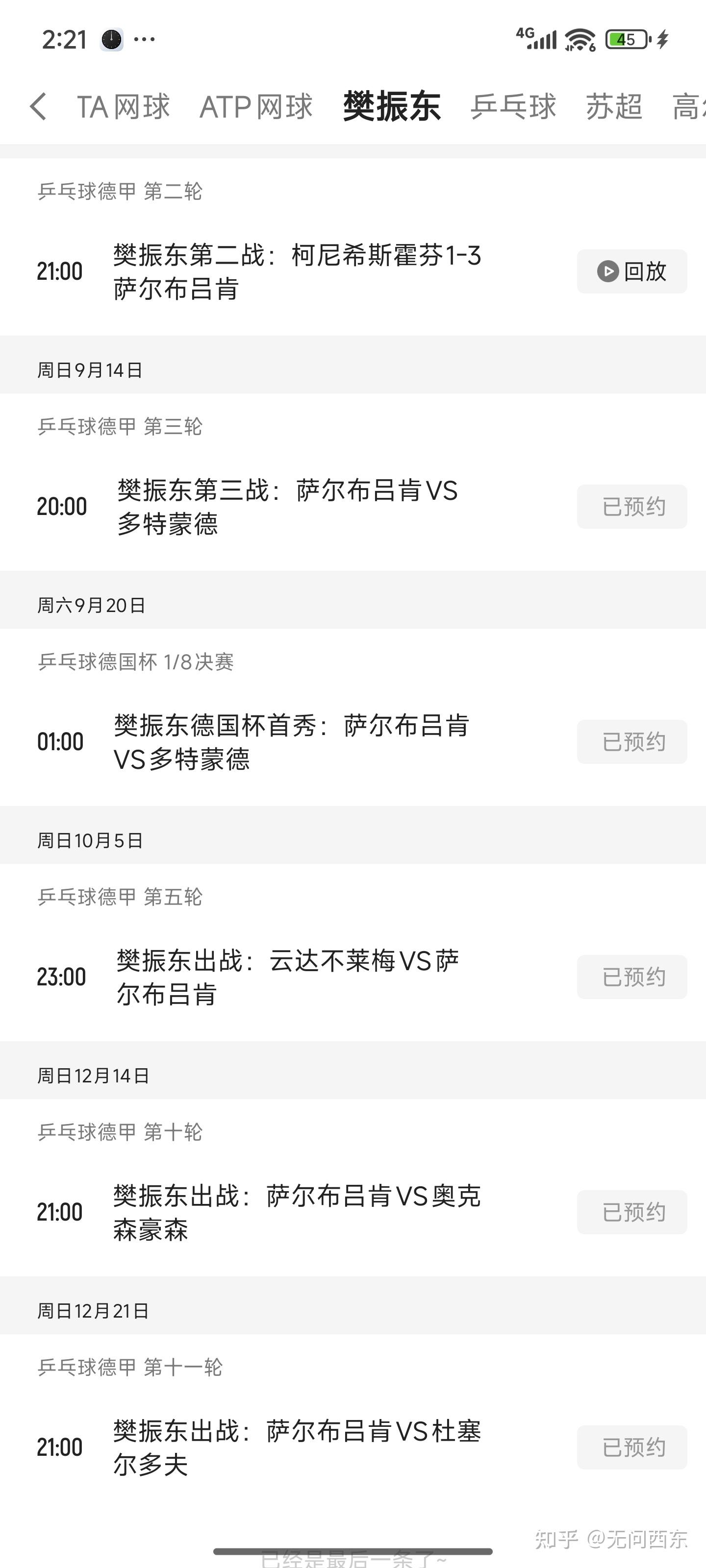Tap 已预约 for 杜塞尔多夫 match
Image resolution: width=706 pixels, height=1568 pixels.
click(x=631, y=1447)
